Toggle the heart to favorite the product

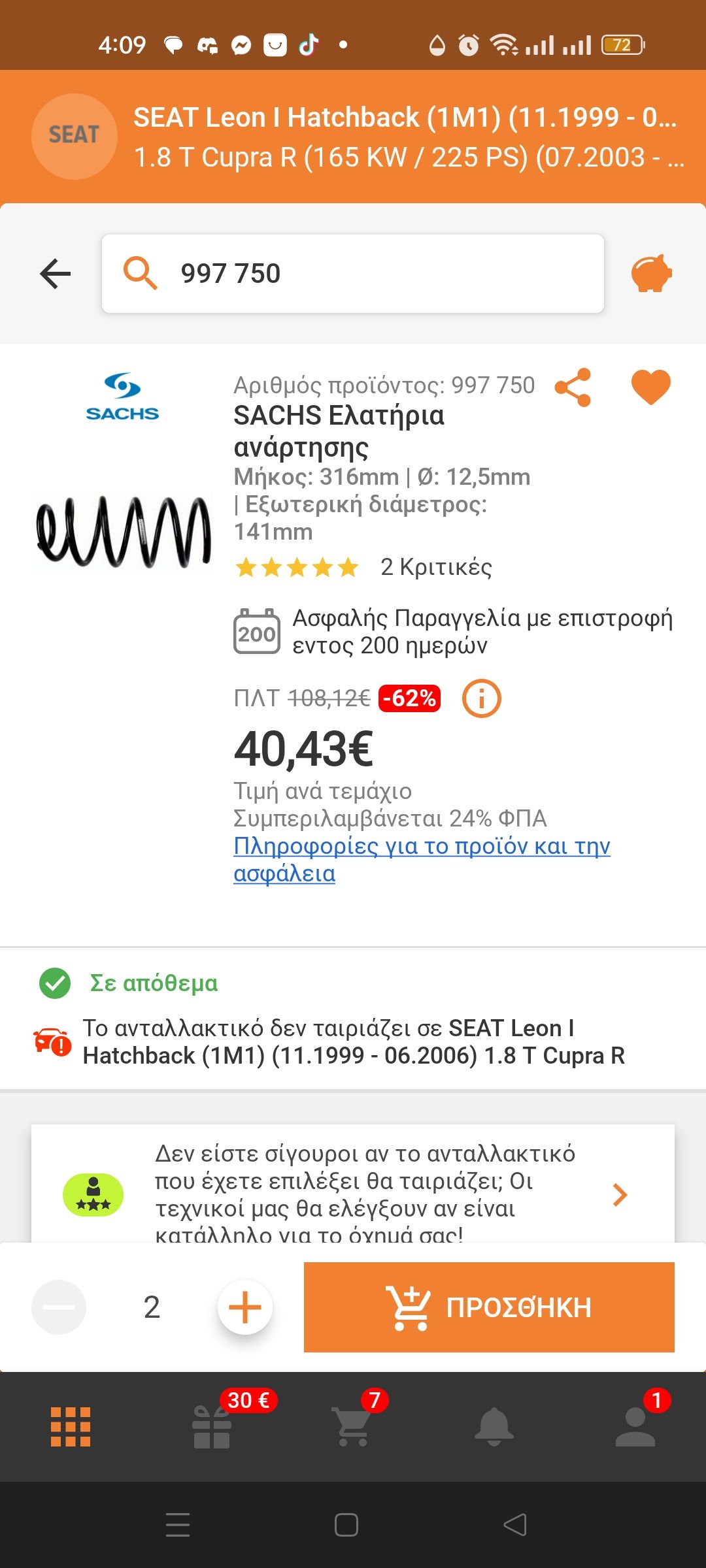(650, 387)
